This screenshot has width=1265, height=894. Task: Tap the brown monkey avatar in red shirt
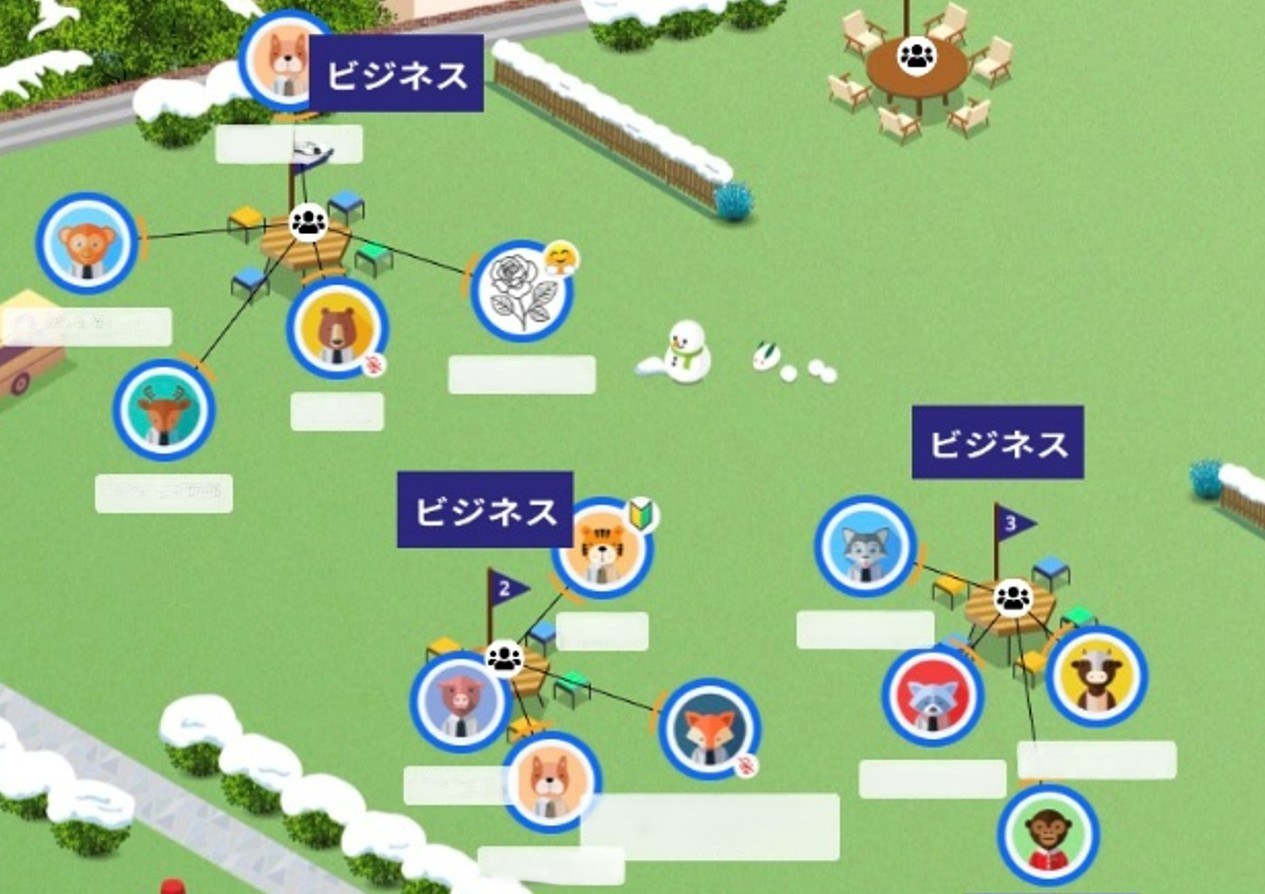tap(1048, 833)
